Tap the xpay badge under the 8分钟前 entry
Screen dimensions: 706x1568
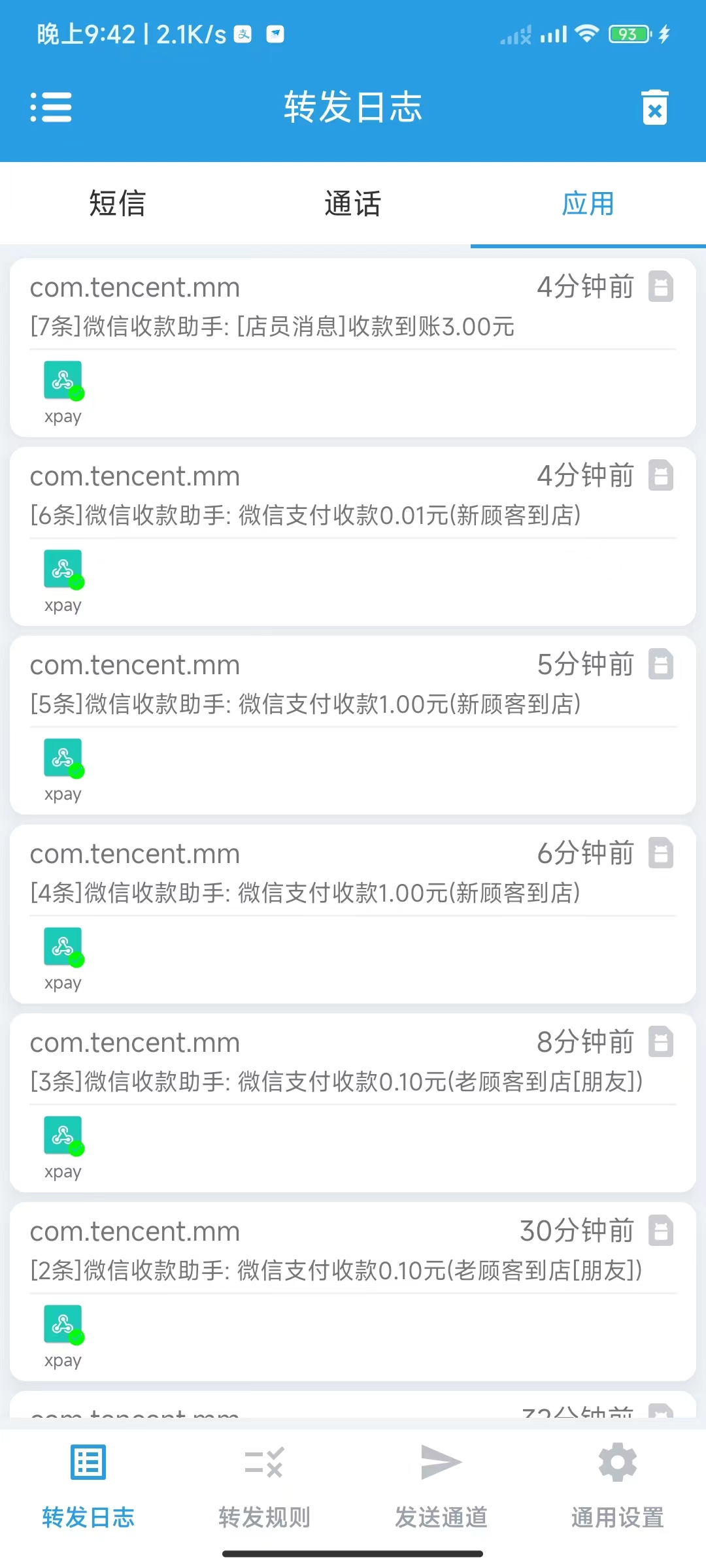pos(63,1137)
